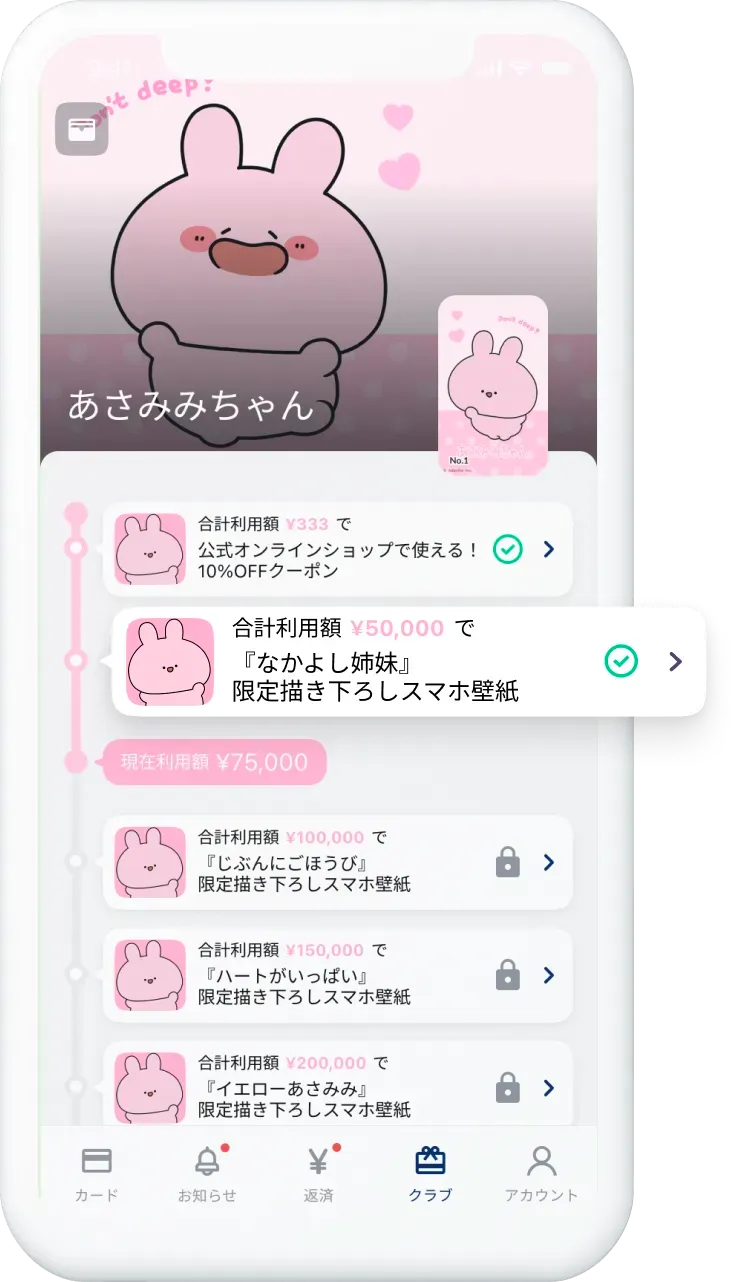Toggle the checkmark on the ¥50,000 reward
The image size is (742, 1282).
pyautogui.click(x=621, y=662)
